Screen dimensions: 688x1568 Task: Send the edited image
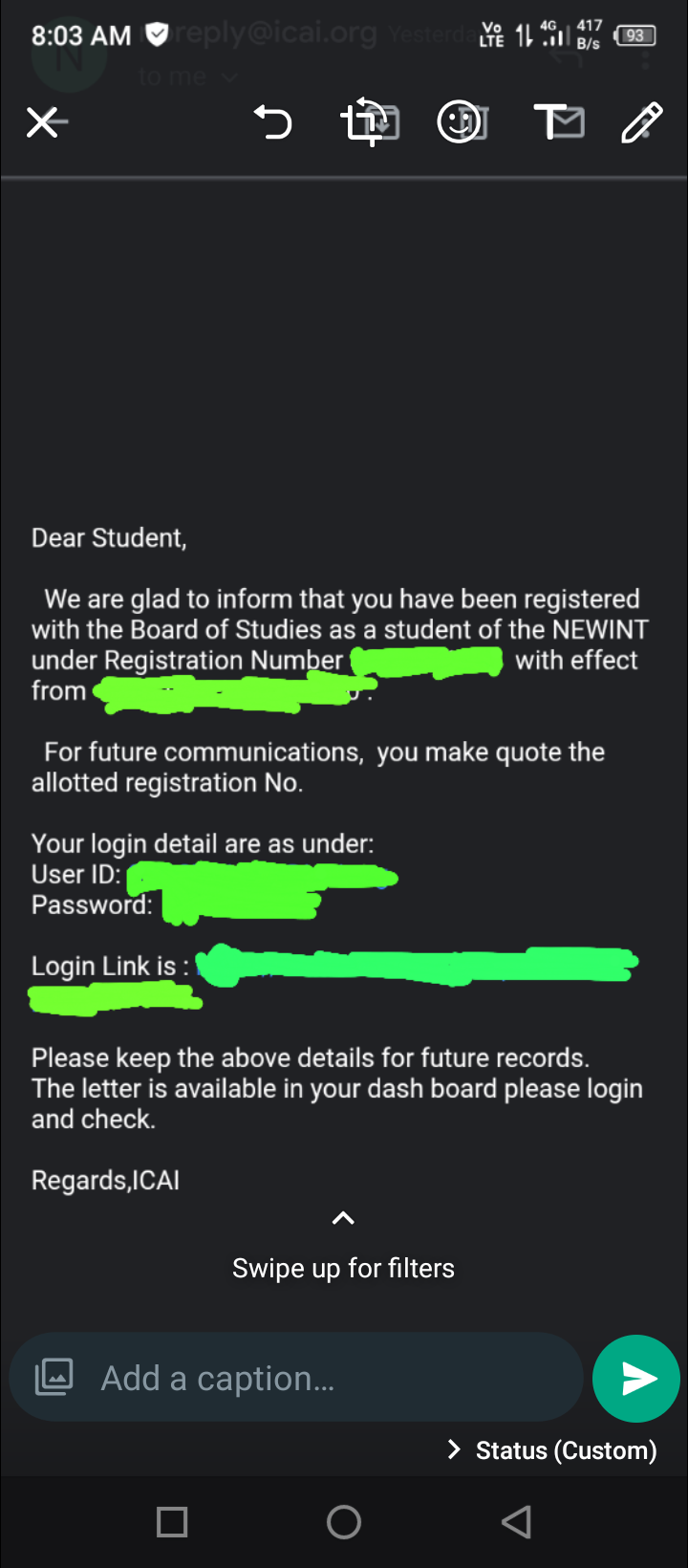(x=636, y=1378)
